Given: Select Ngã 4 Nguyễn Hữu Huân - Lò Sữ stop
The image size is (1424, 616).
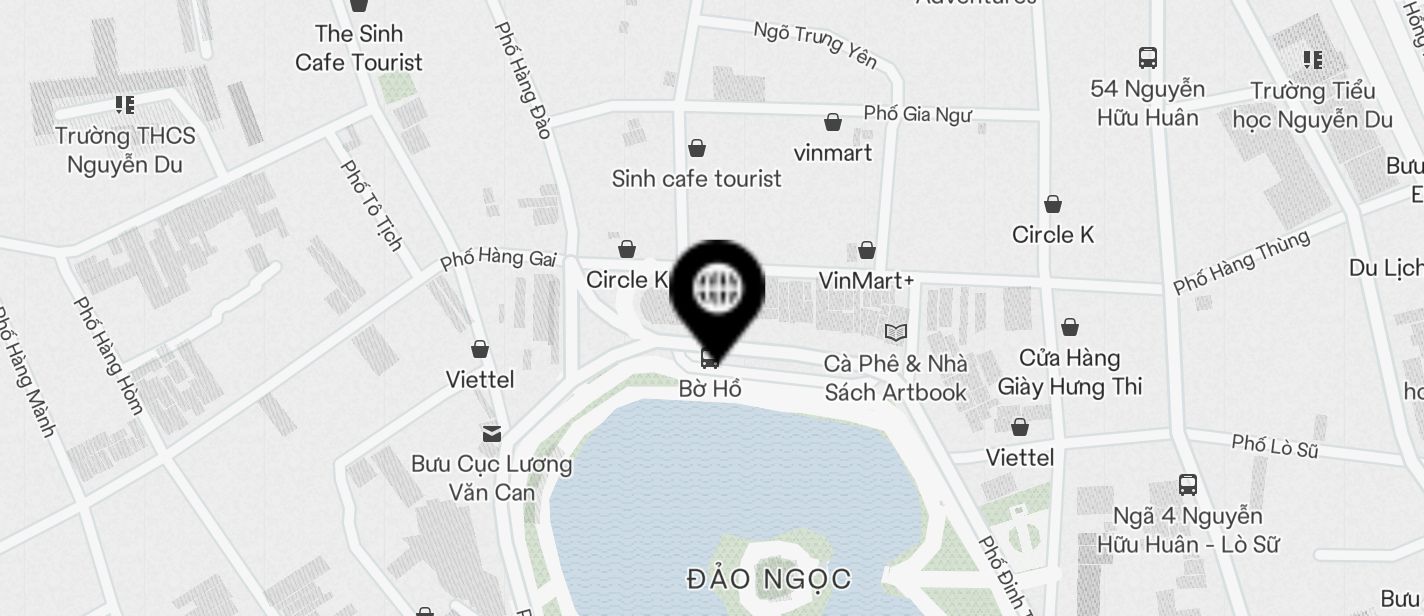Looking at the screenshot, I should pos(1187,485).
